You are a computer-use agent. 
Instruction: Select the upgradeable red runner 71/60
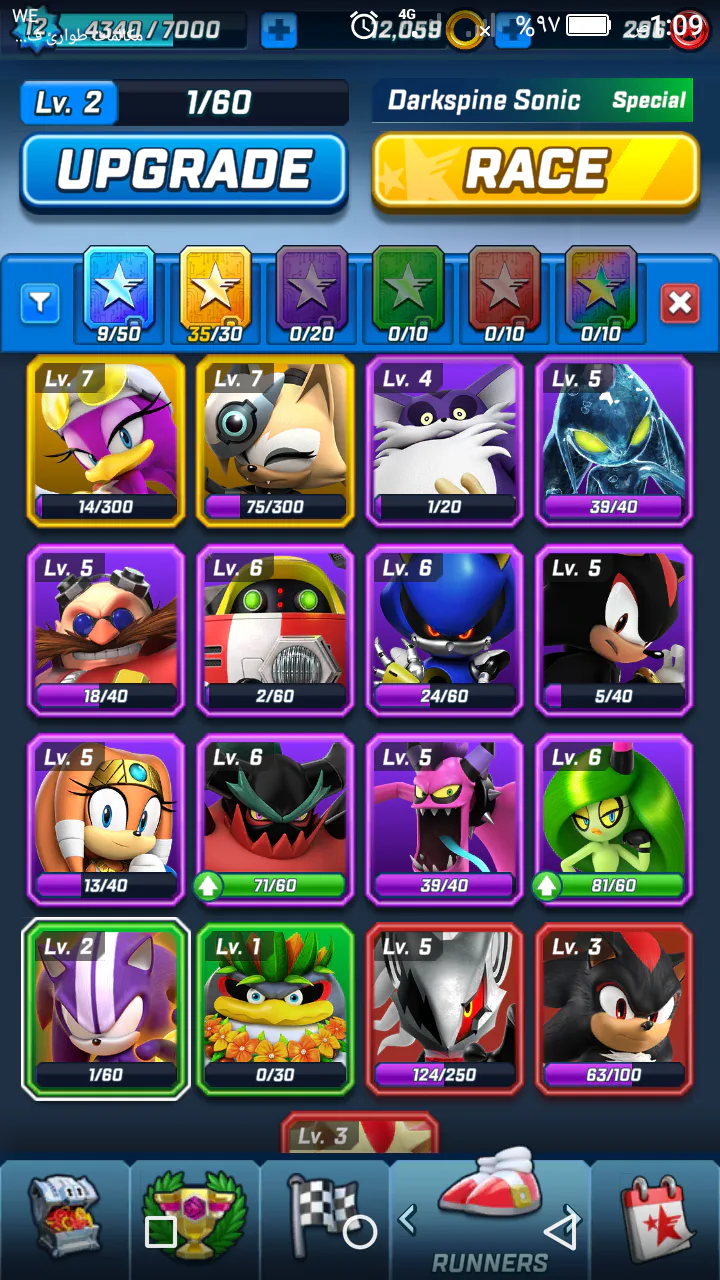pyautogui.click(x=275, y=820)
